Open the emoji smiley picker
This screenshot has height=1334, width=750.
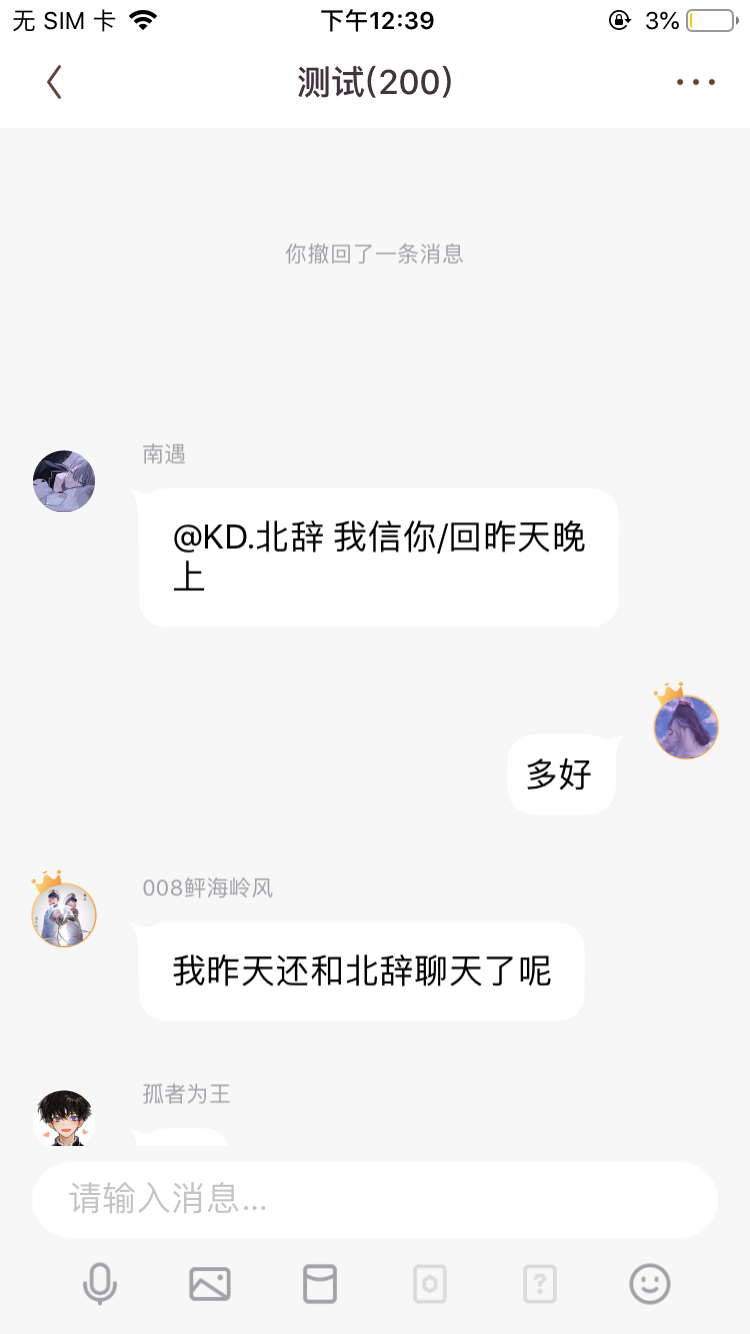click(x=650, y=1284)
